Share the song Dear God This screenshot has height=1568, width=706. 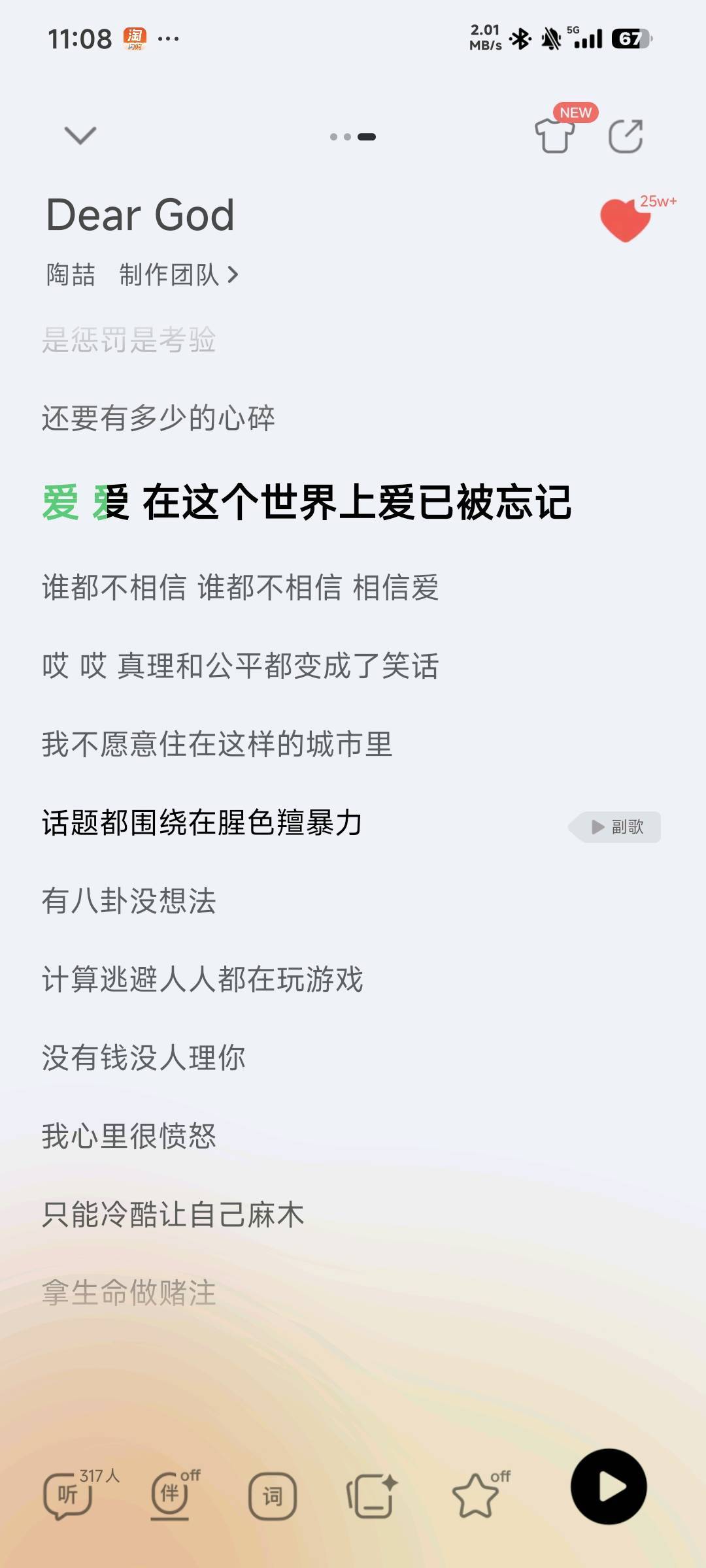click(x=626, y=136)
